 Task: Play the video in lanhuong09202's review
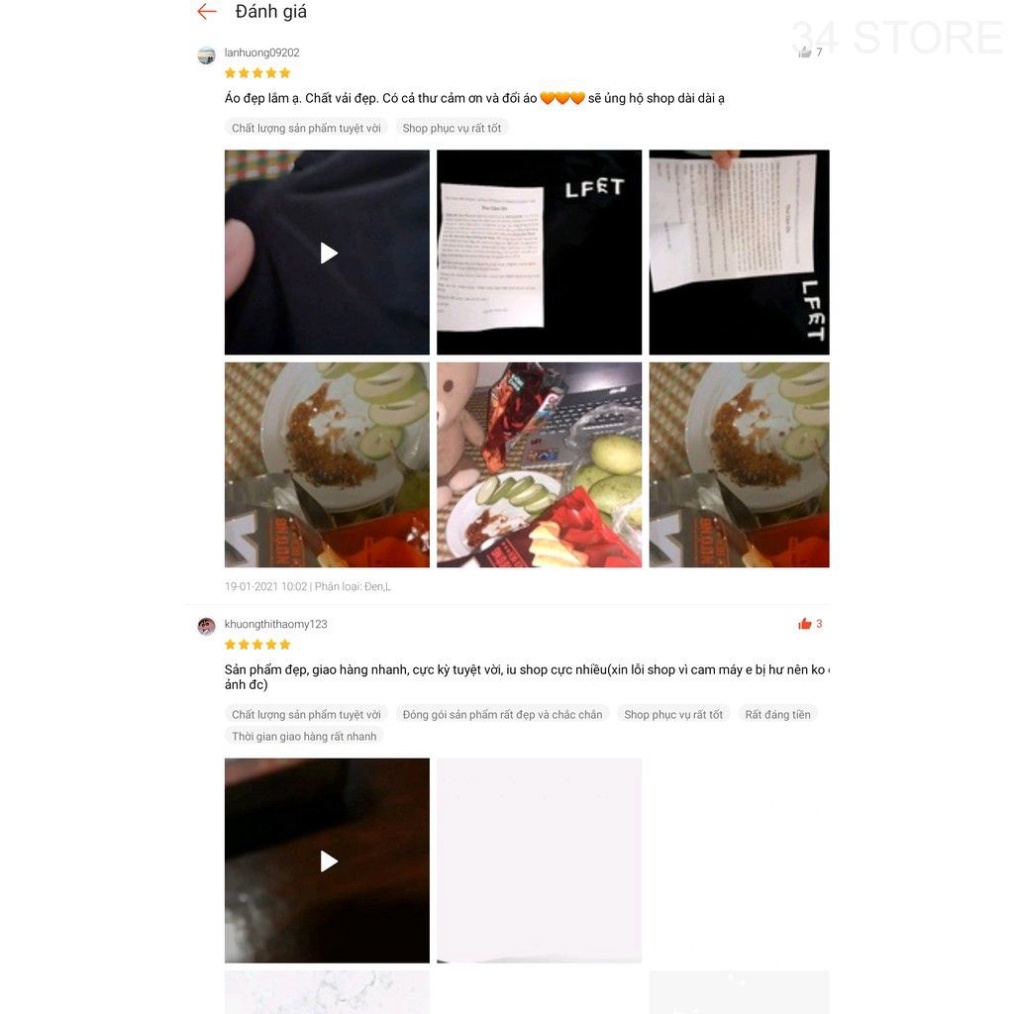[327, 252]
